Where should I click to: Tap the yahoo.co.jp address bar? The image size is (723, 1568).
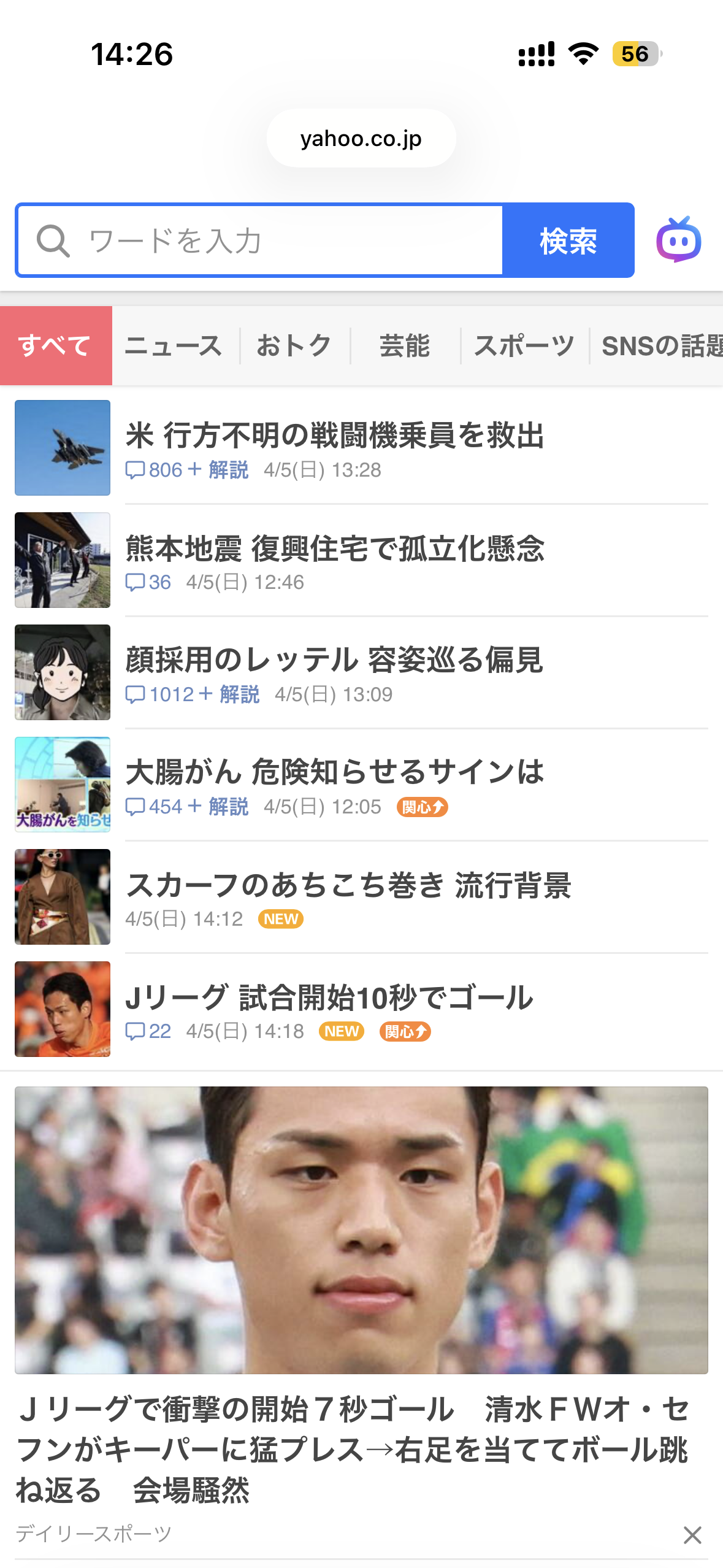361,139
